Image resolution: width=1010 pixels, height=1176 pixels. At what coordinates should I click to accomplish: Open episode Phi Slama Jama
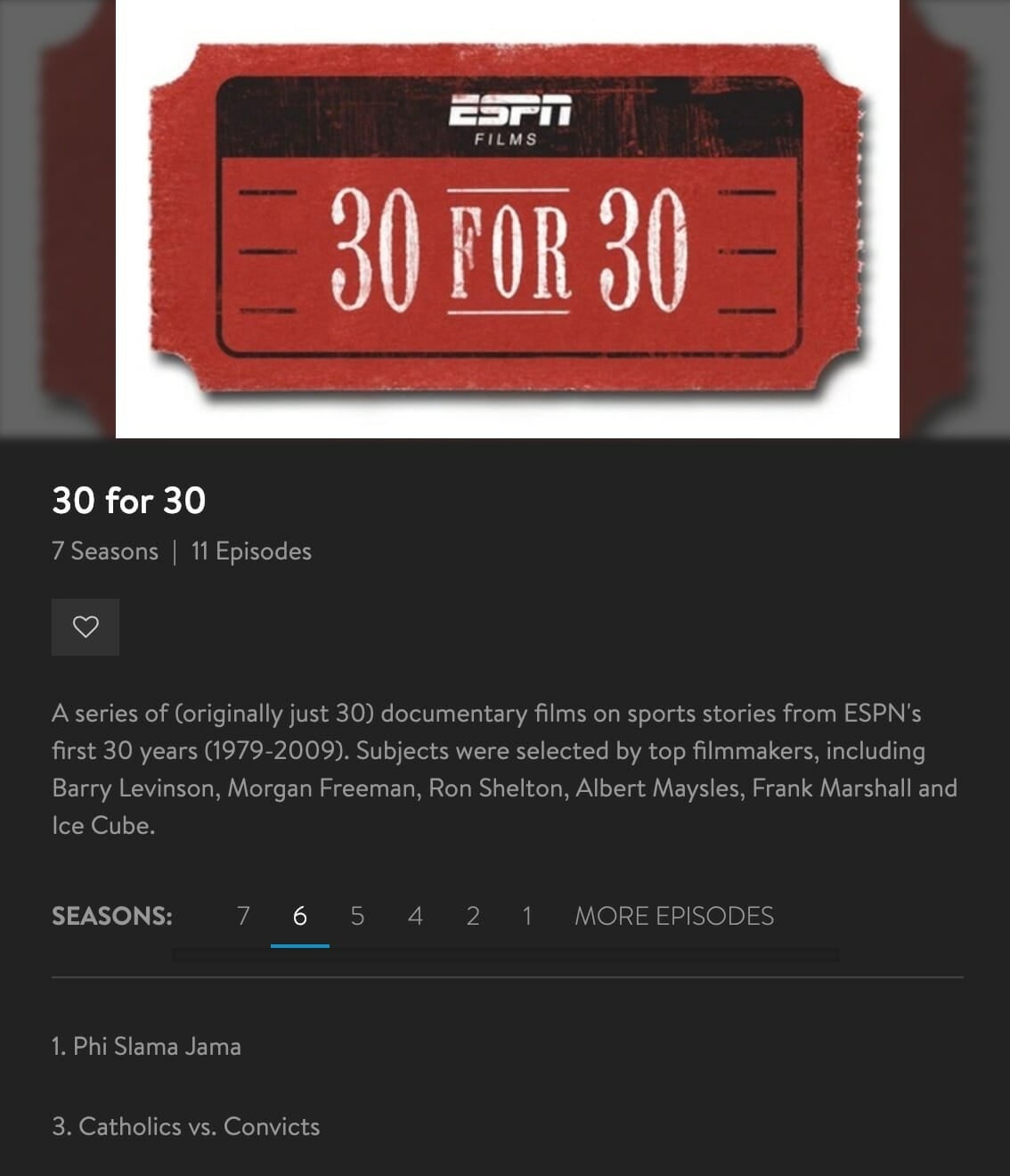point(146,1048)
